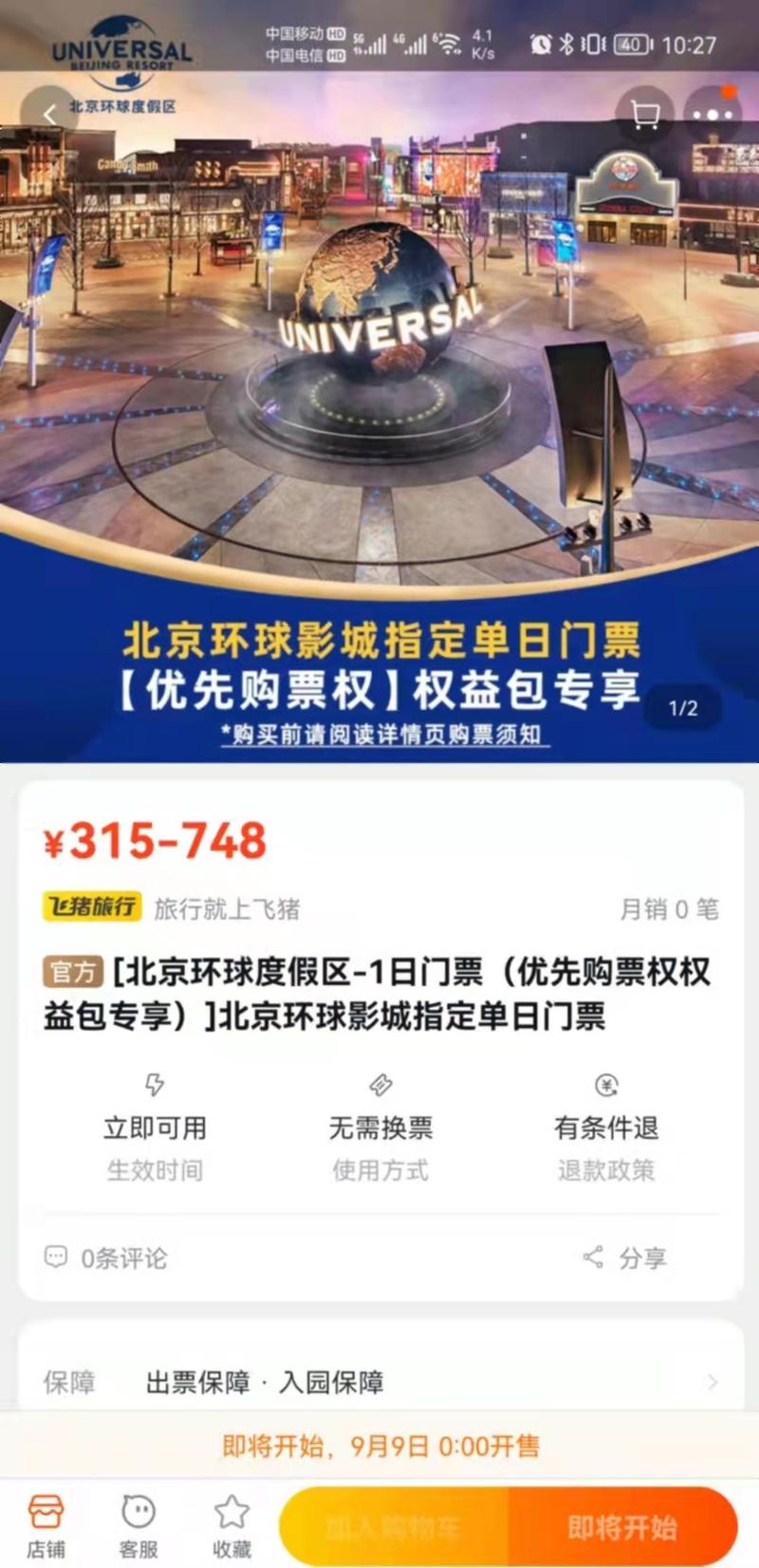View the 0条评论 reviews
This screenshot has height=1568, width=759.
click(105, 1258)
